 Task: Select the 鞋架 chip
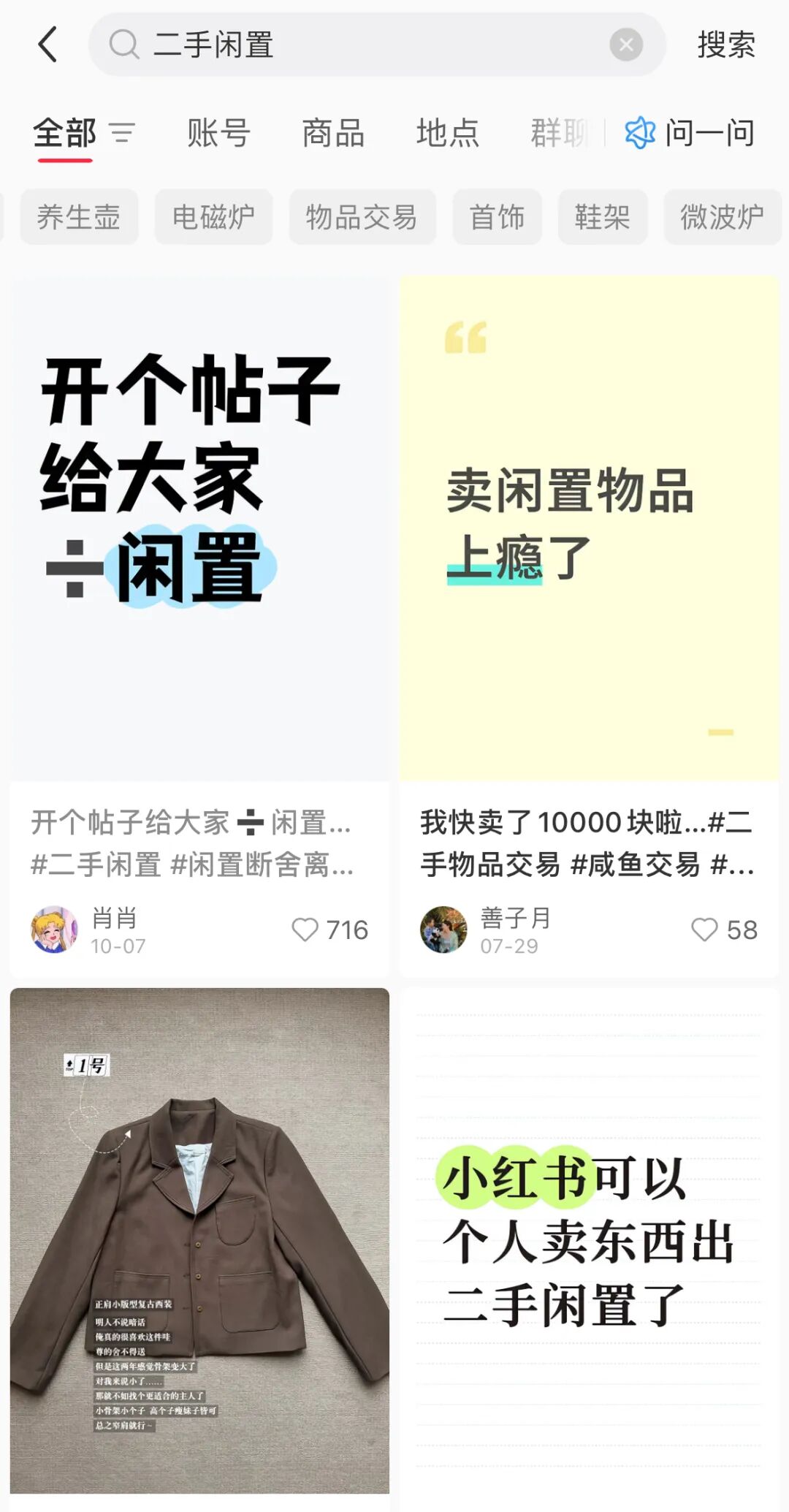coord(602,217)
